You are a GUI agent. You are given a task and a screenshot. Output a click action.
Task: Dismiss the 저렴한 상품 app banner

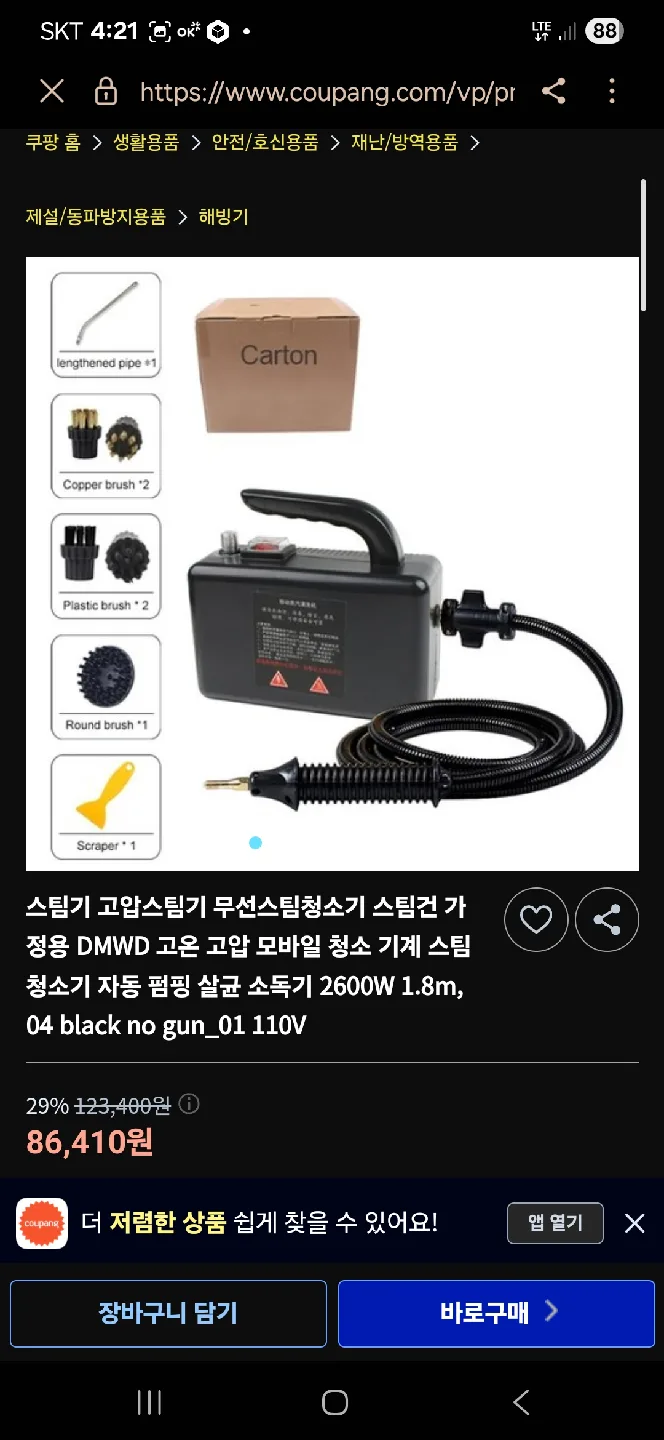tap(634, 1223)
